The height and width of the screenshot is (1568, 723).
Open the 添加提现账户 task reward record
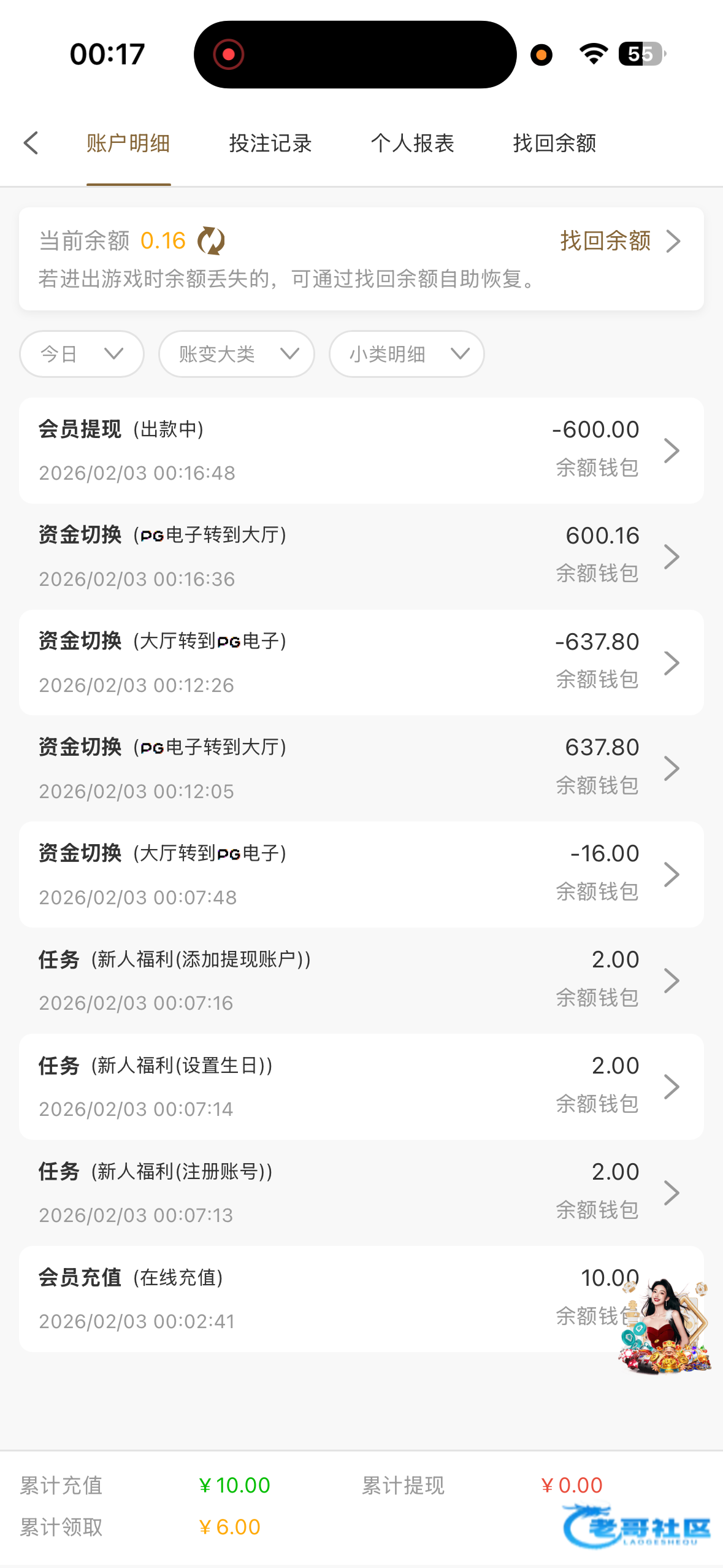click(361, 980)
